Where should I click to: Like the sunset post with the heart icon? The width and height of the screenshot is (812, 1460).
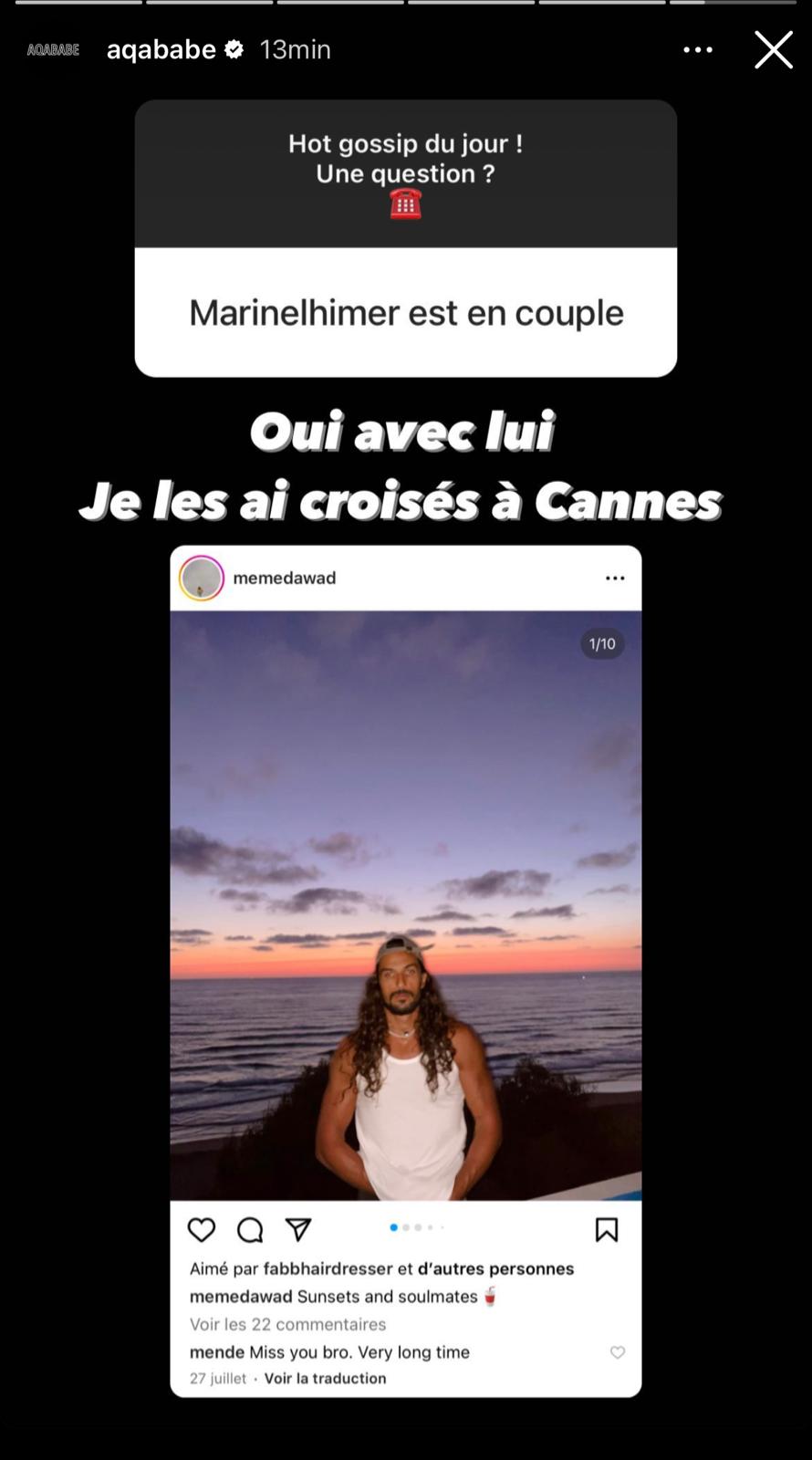[x=202, y=1230]
